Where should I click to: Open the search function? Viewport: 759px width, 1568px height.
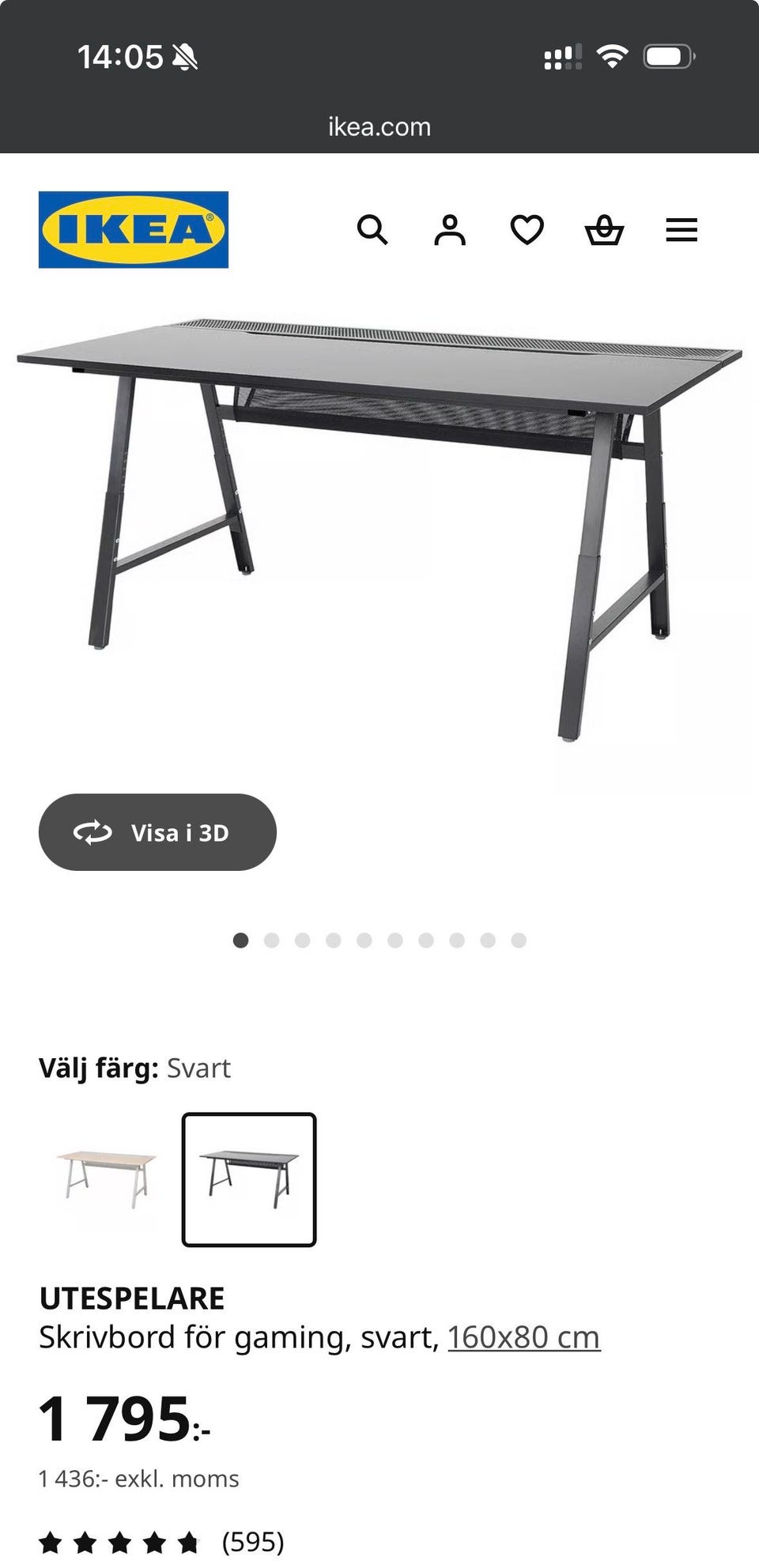[x=373, y=230]
